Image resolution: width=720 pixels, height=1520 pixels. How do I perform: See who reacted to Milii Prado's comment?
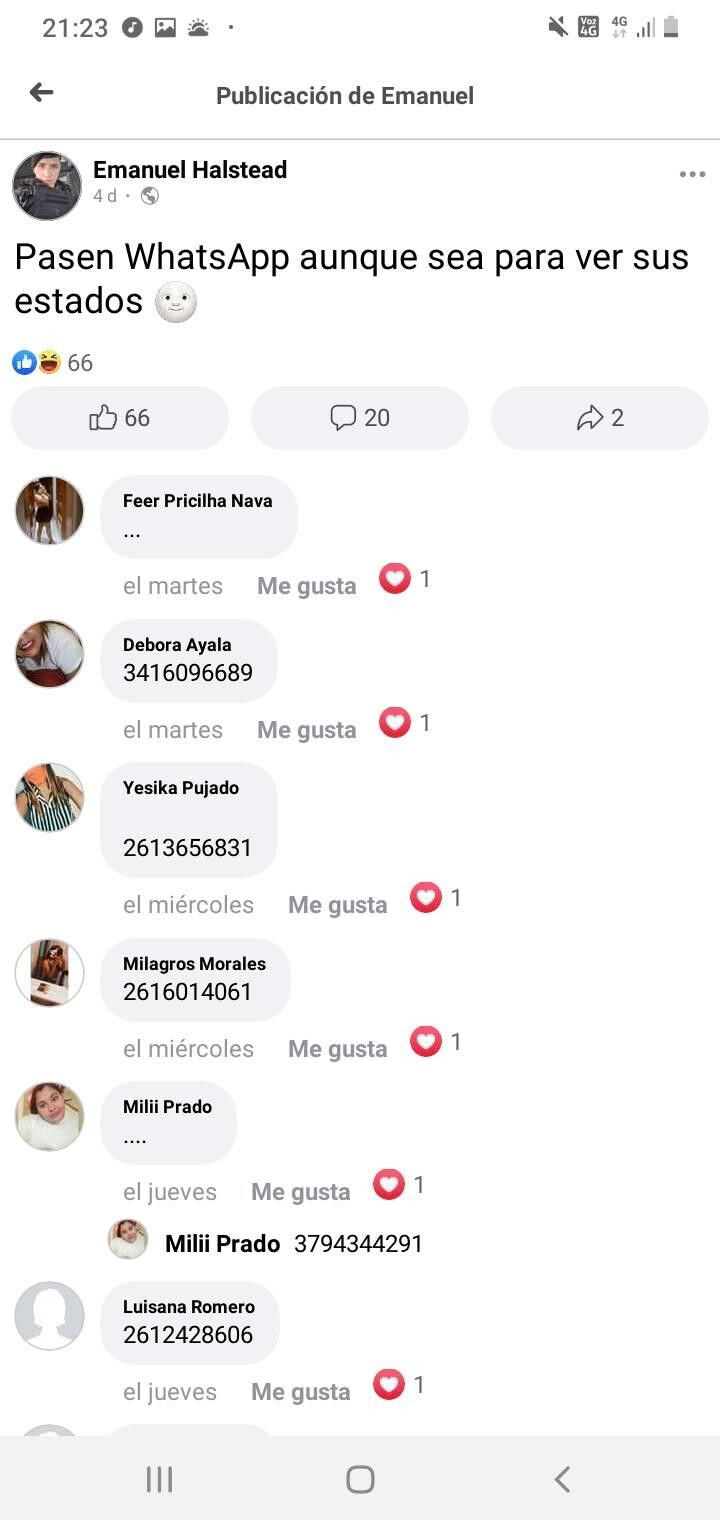pos(400,1186)
